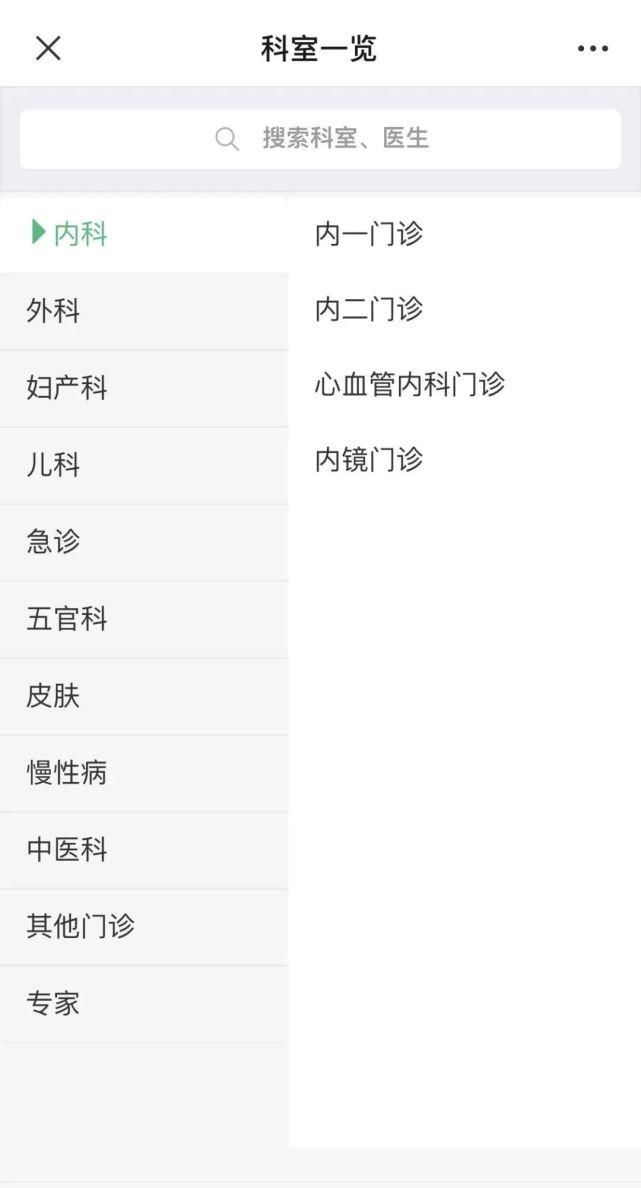Switch to the 五官科 category
This screenshot has width=641, height=1188.
(x=144, y=619)
